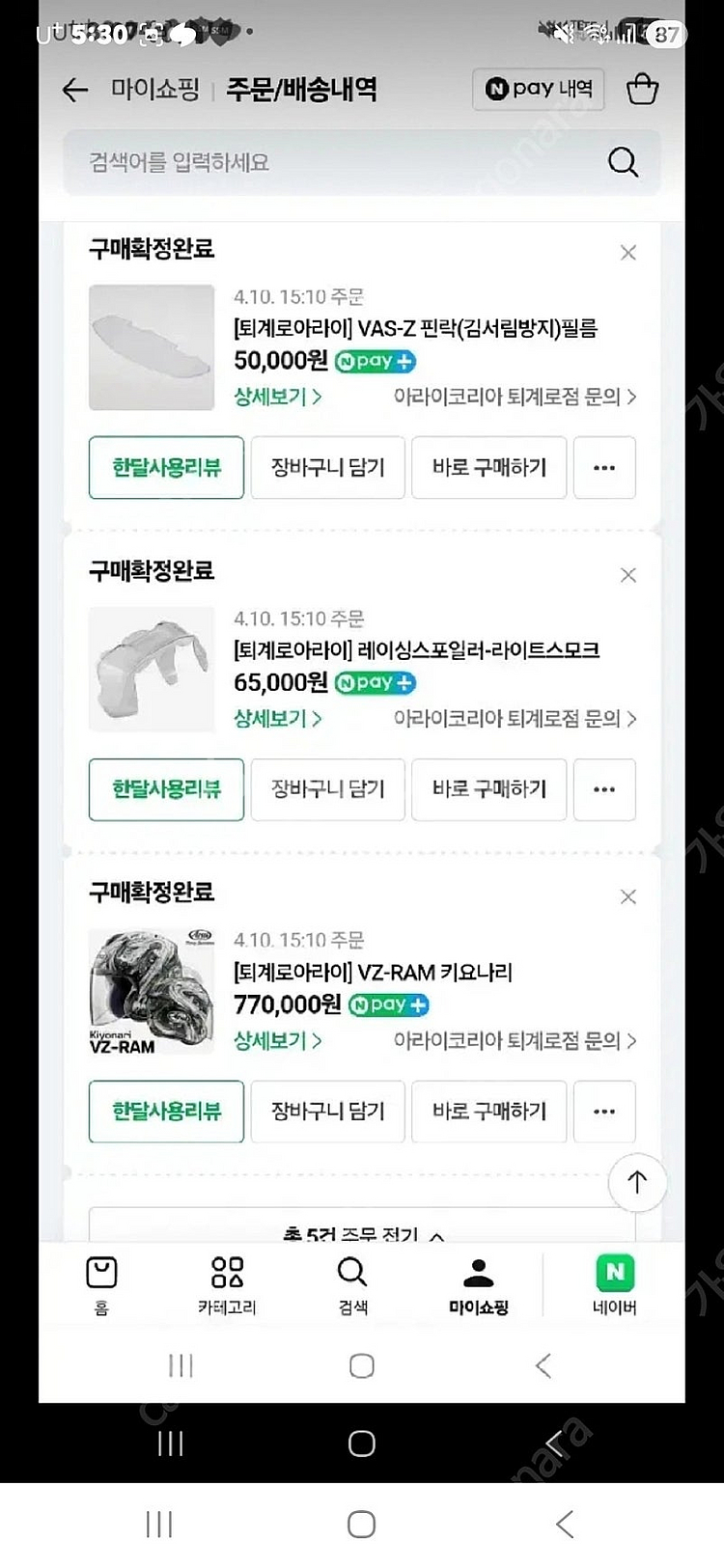Remove the VZ-RAM 키요나리 order entry
724x1568 pixels.
click(x=628, y=897)
